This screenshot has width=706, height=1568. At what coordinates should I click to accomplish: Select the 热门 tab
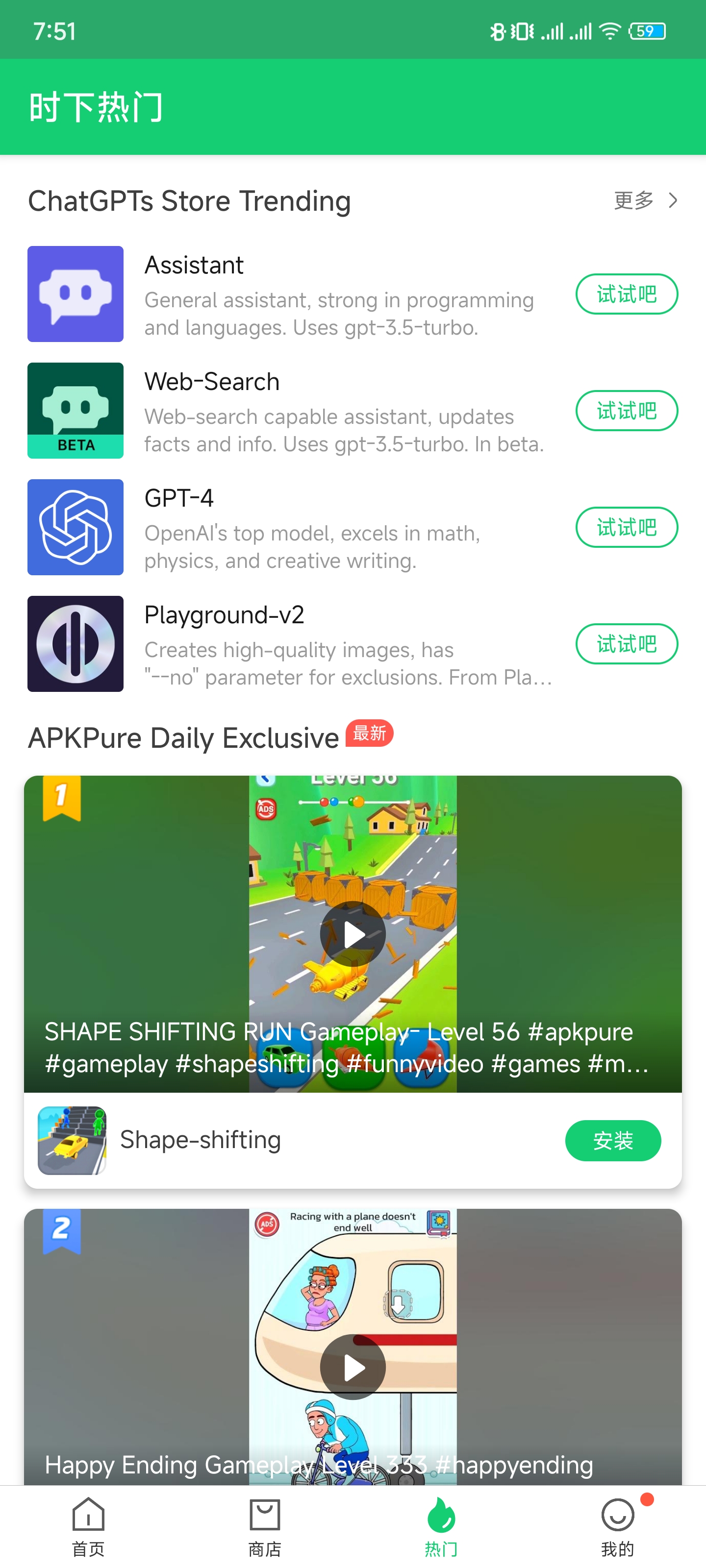point(441,1527)
